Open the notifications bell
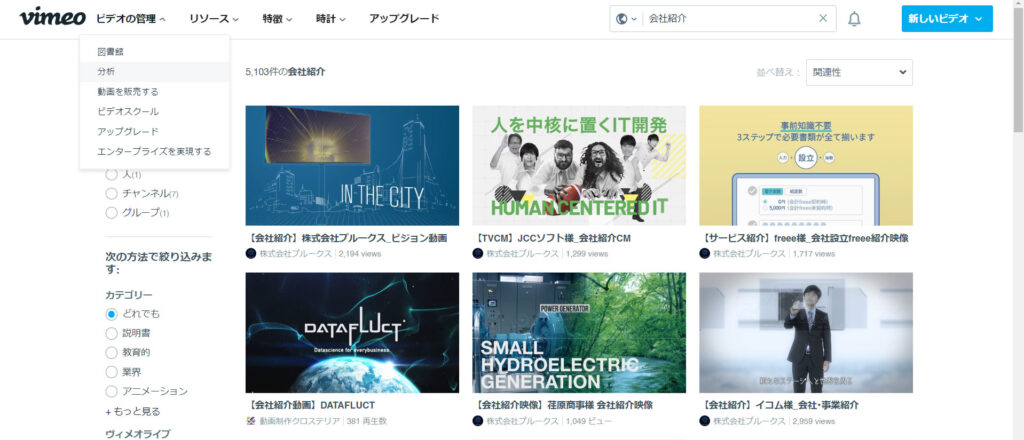The image size is (1024, 440). pyautogui.click(x=854, y=19)
